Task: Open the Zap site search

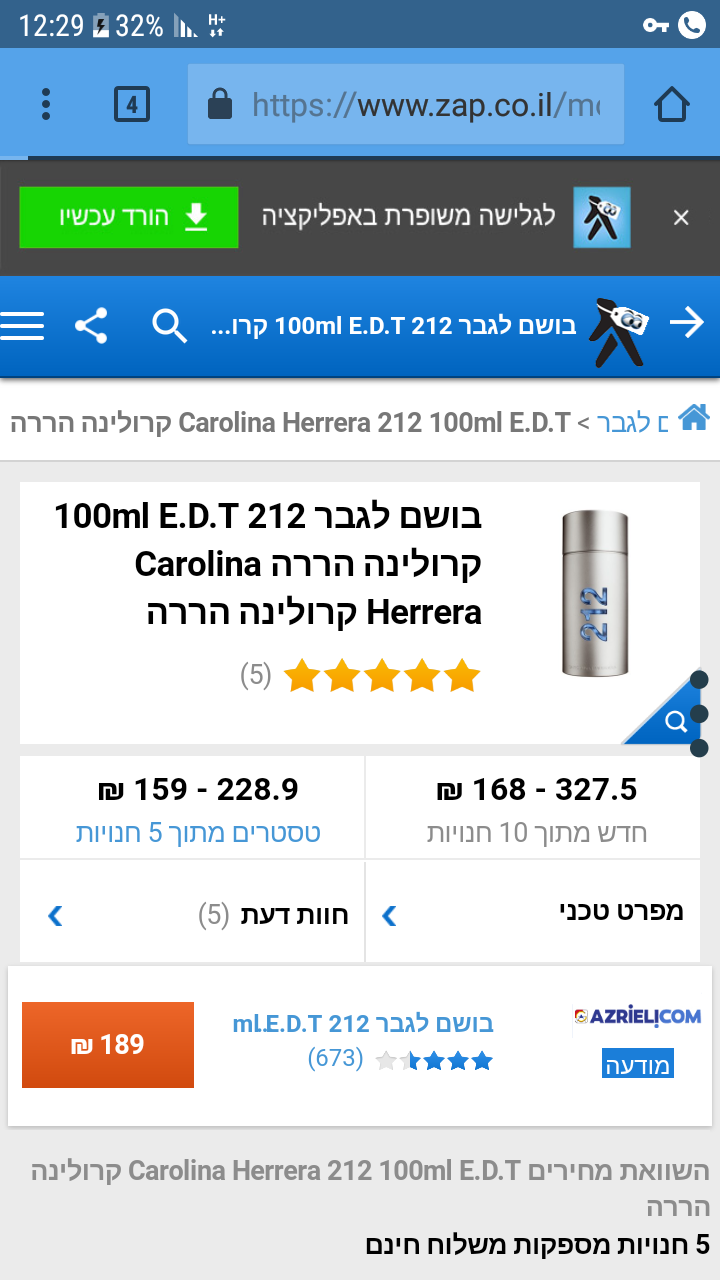Action: point(169,325)
